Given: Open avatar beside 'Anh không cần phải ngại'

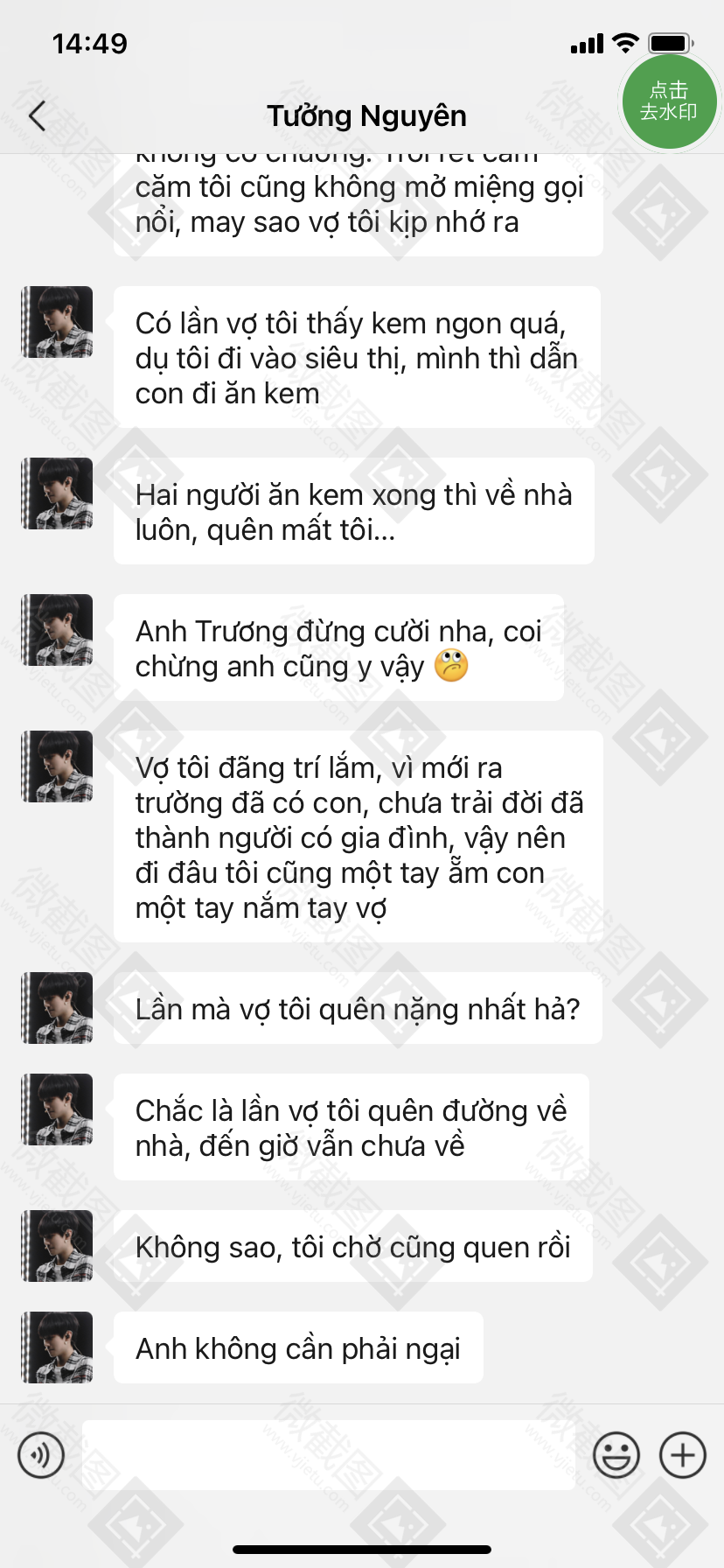Looking at the screenshot, I should click(x=58, y=1347).
